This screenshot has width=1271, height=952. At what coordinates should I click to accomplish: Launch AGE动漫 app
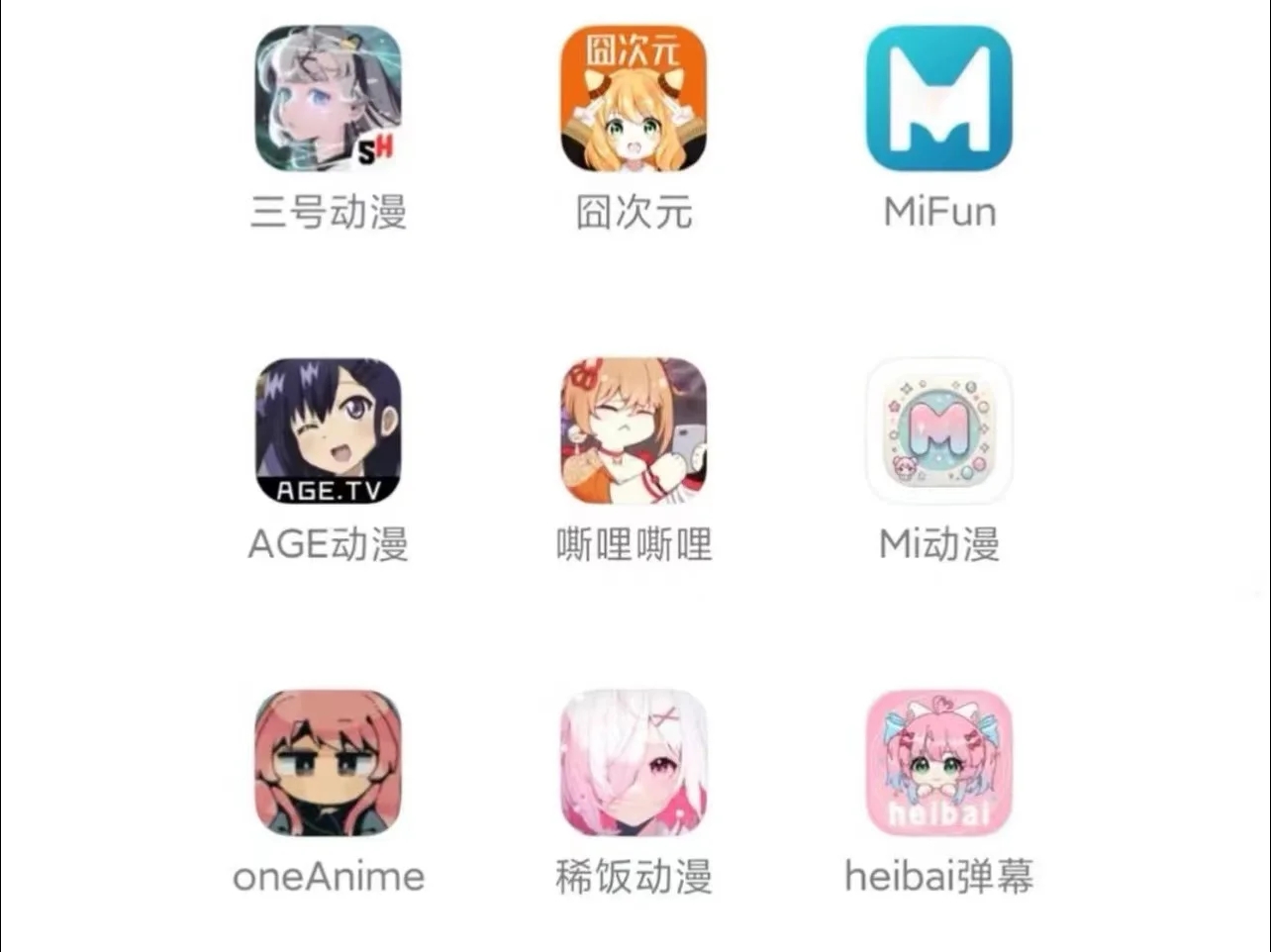tap(329, 431)
